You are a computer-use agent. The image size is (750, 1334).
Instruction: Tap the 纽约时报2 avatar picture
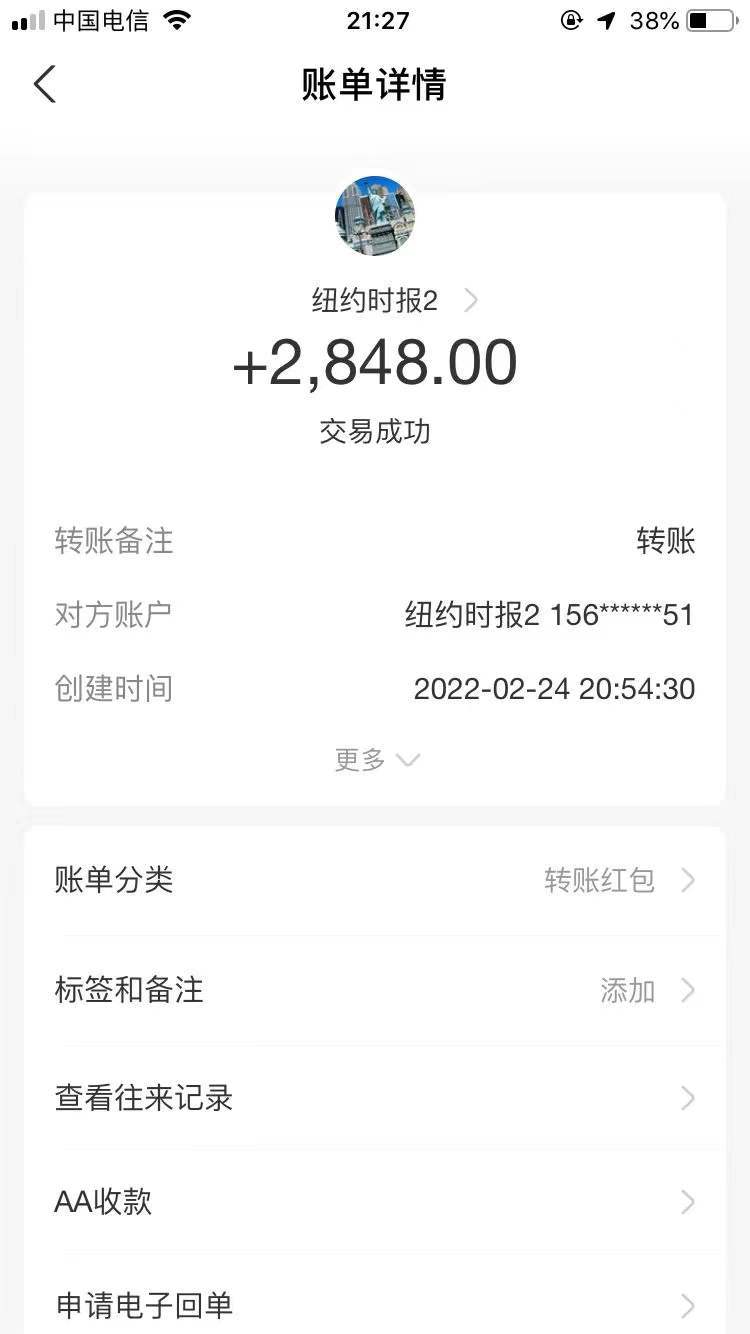(375, 216)
